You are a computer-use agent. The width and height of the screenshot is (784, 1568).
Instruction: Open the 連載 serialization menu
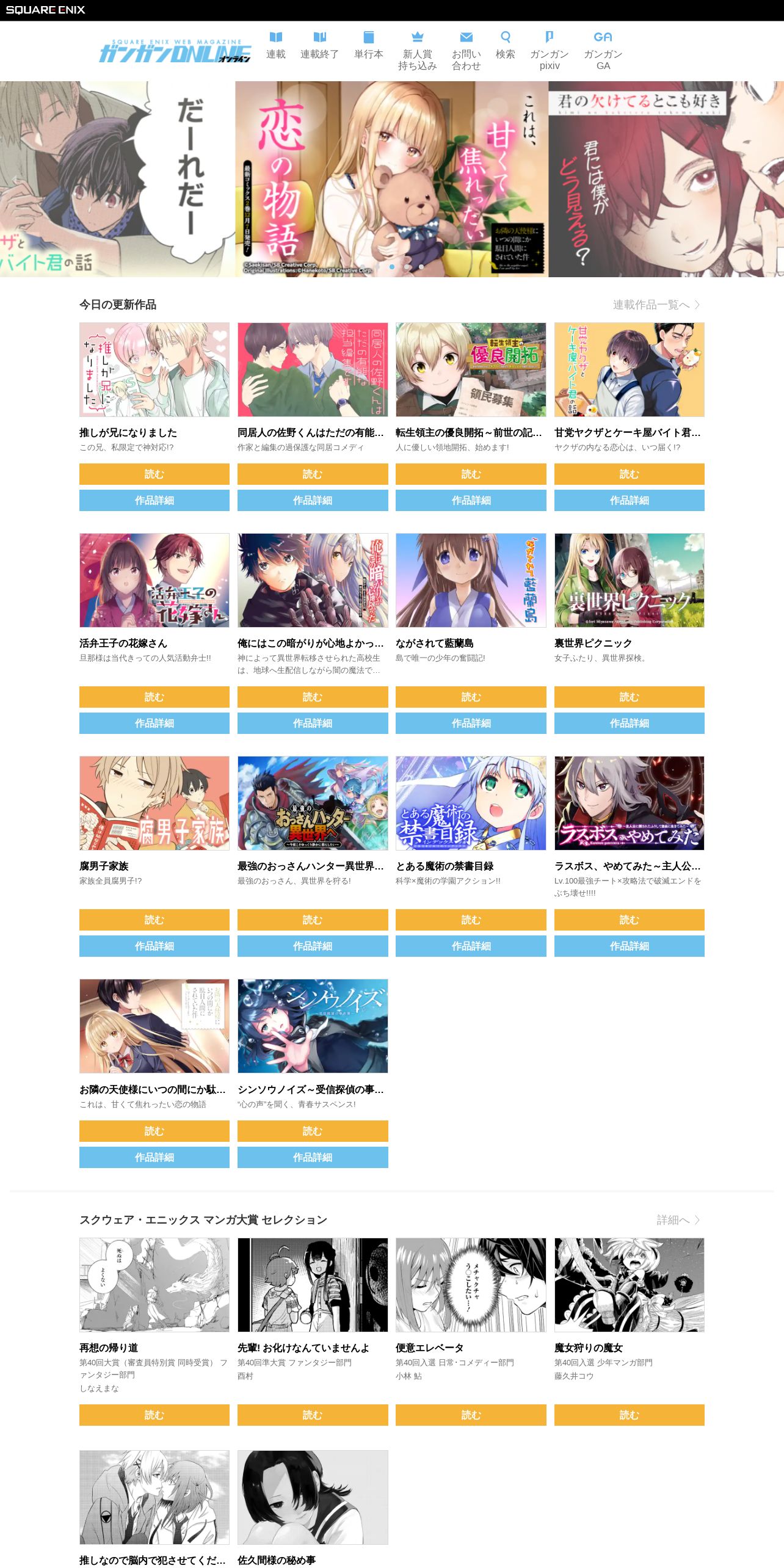click(276, 46)
